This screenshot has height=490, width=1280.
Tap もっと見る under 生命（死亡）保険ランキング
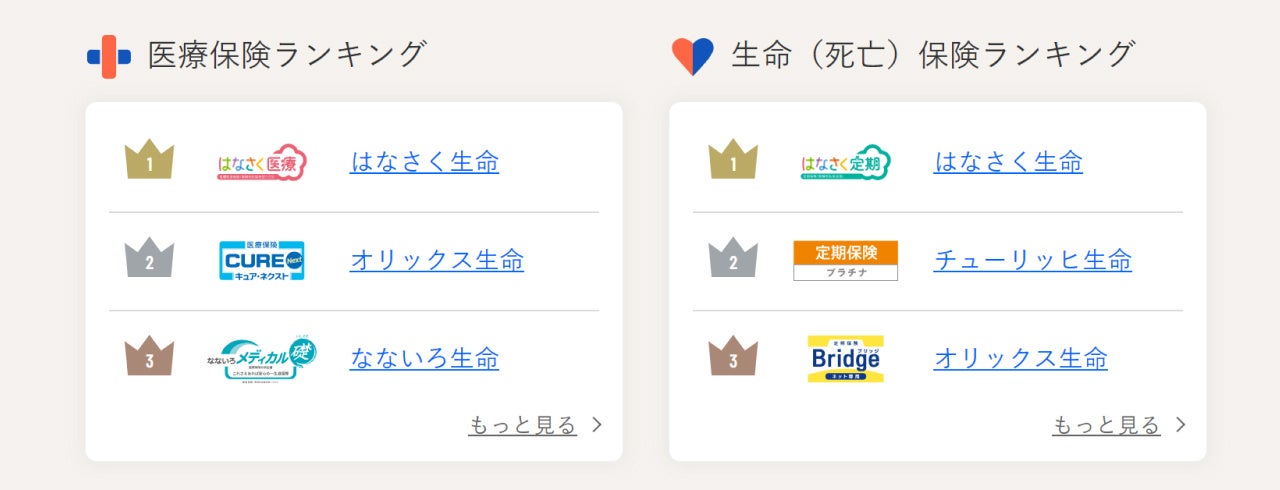pos(1107,425)
